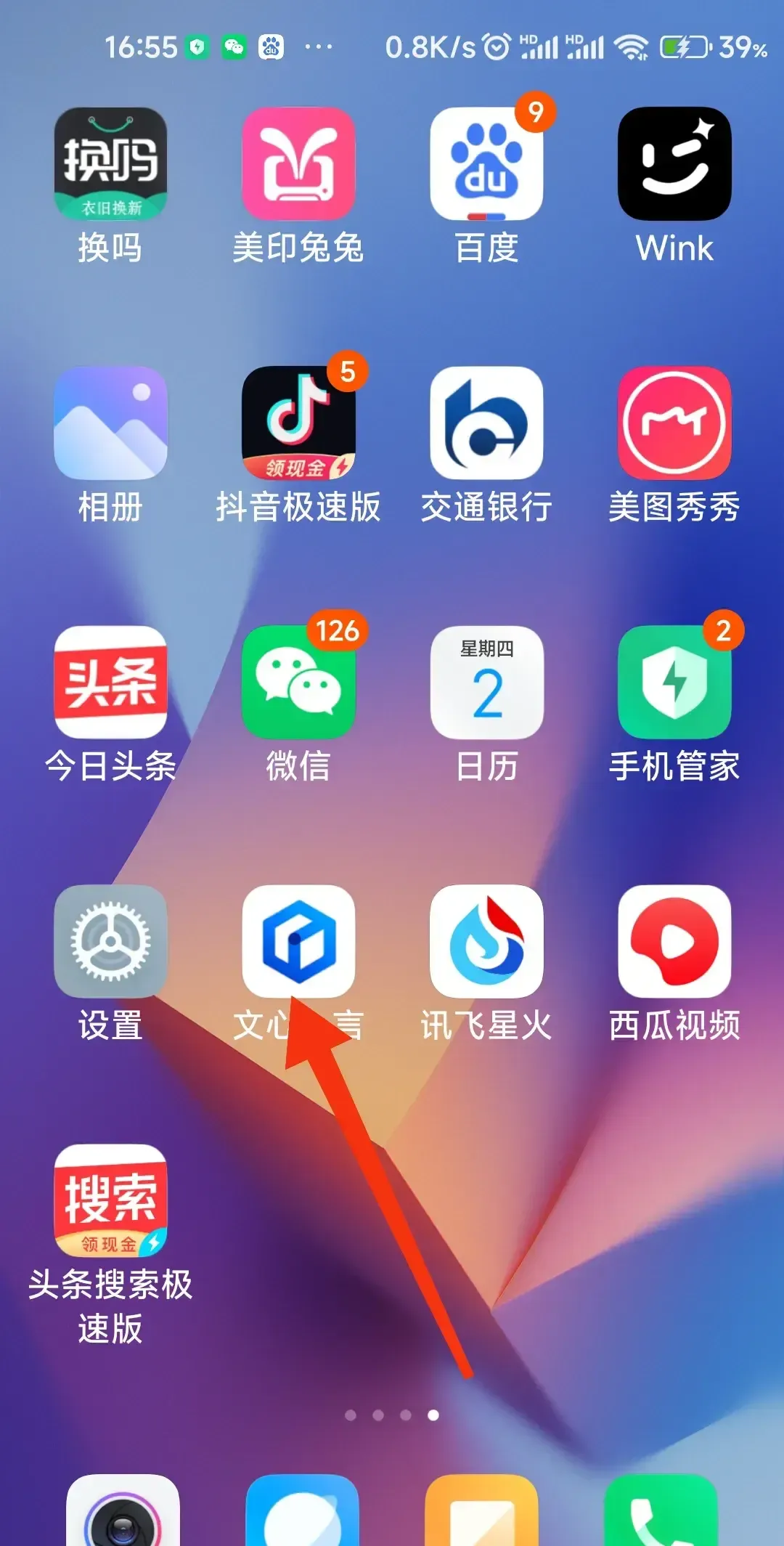Launch 西瓜视频 video app

674,942
